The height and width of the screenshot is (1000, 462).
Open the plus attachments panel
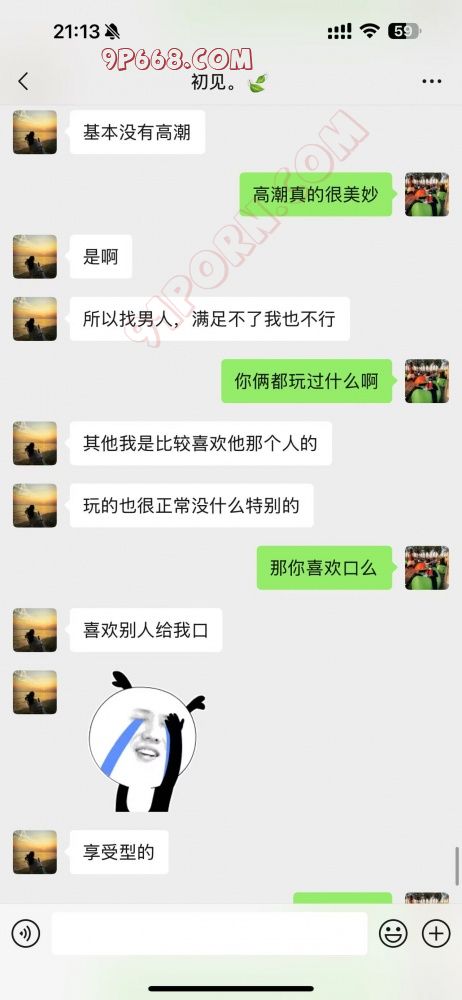tap(436, 934)
